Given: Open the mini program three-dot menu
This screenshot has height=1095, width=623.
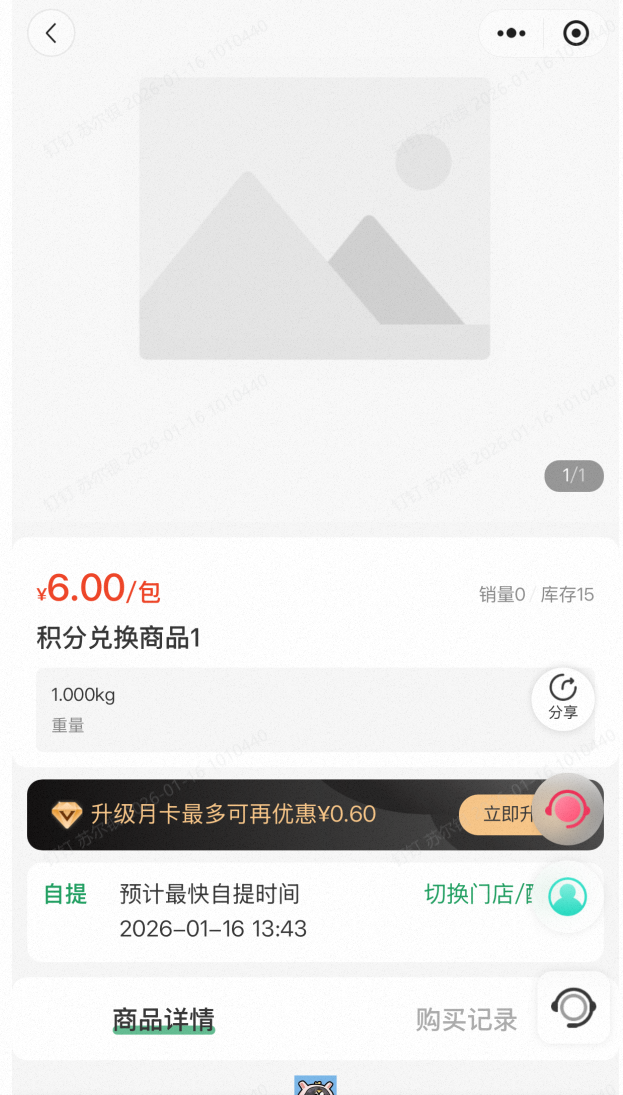Looking at the screenshot, I should click(511, 34).
